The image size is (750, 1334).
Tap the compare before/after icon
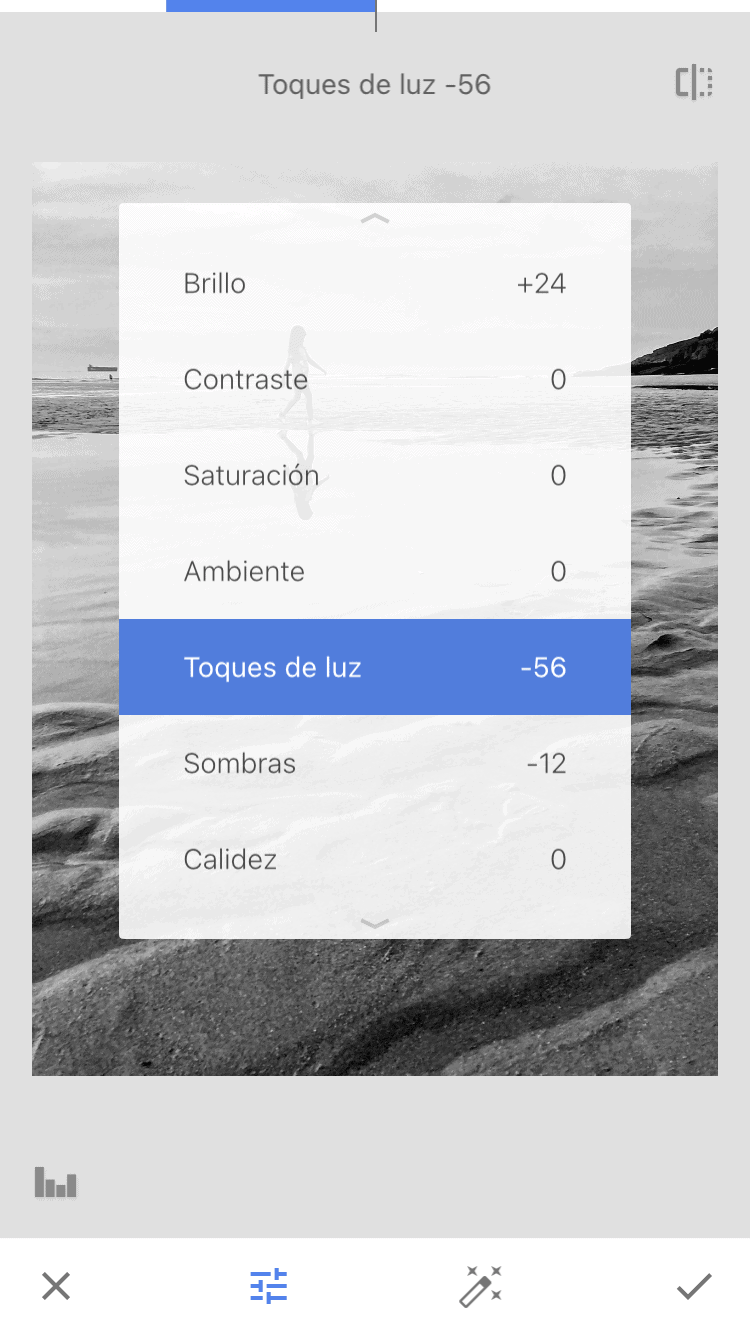[694, 83]
